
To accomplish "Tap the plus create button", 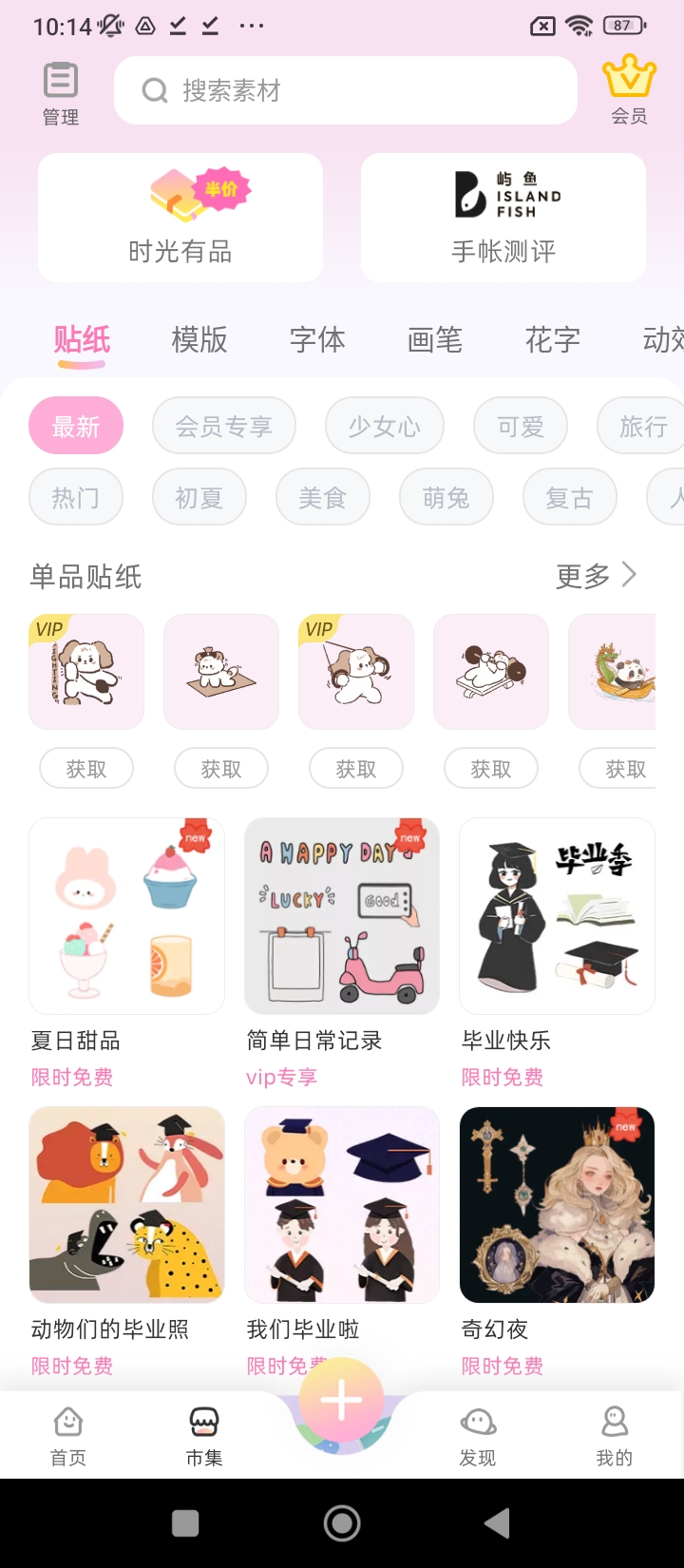I will [342, 1401].
